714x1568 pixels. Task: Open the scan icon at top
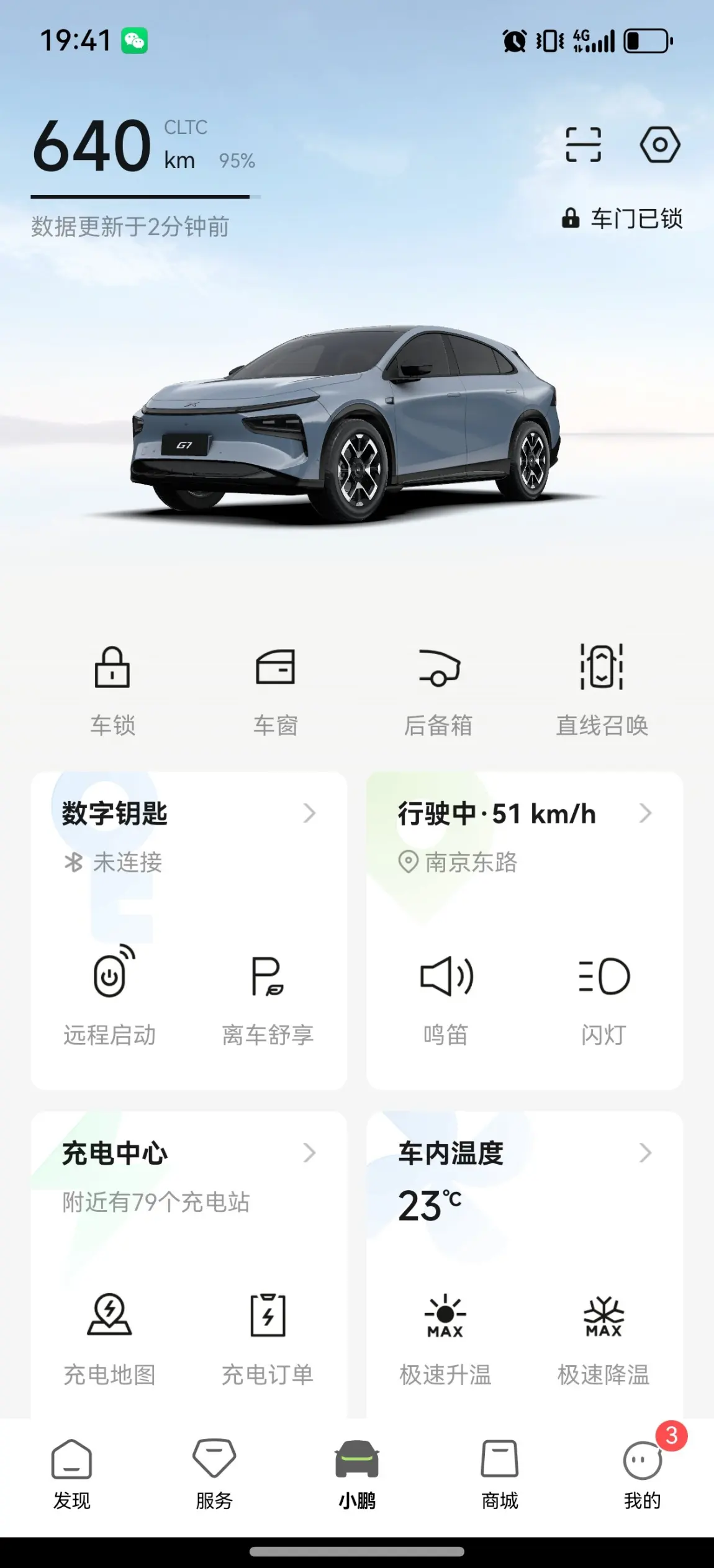tap(583, 145)
